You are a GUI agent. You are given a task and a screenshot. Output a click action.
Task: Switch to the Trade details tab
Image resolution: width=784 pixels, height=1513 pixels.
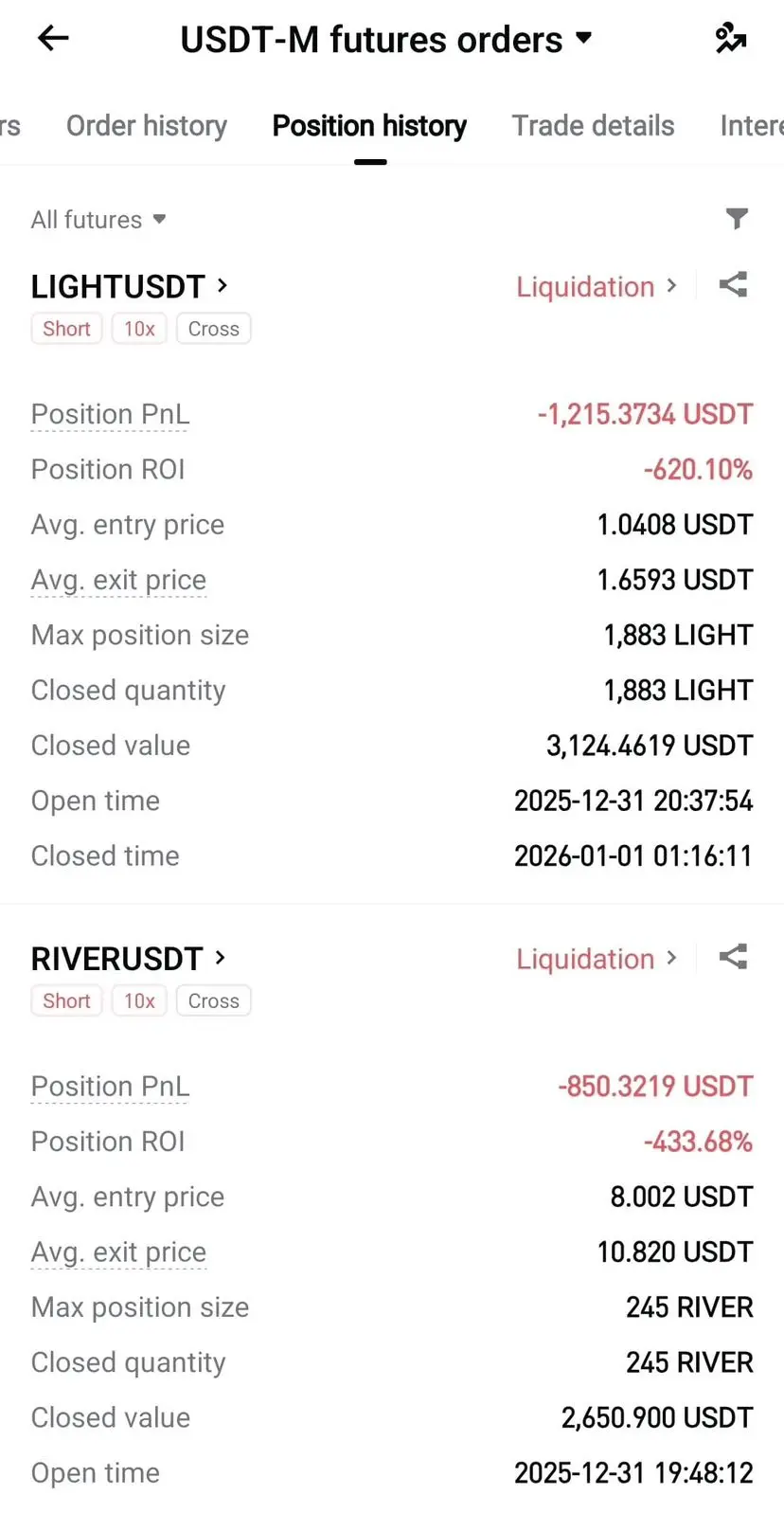(x=593, y=126)
